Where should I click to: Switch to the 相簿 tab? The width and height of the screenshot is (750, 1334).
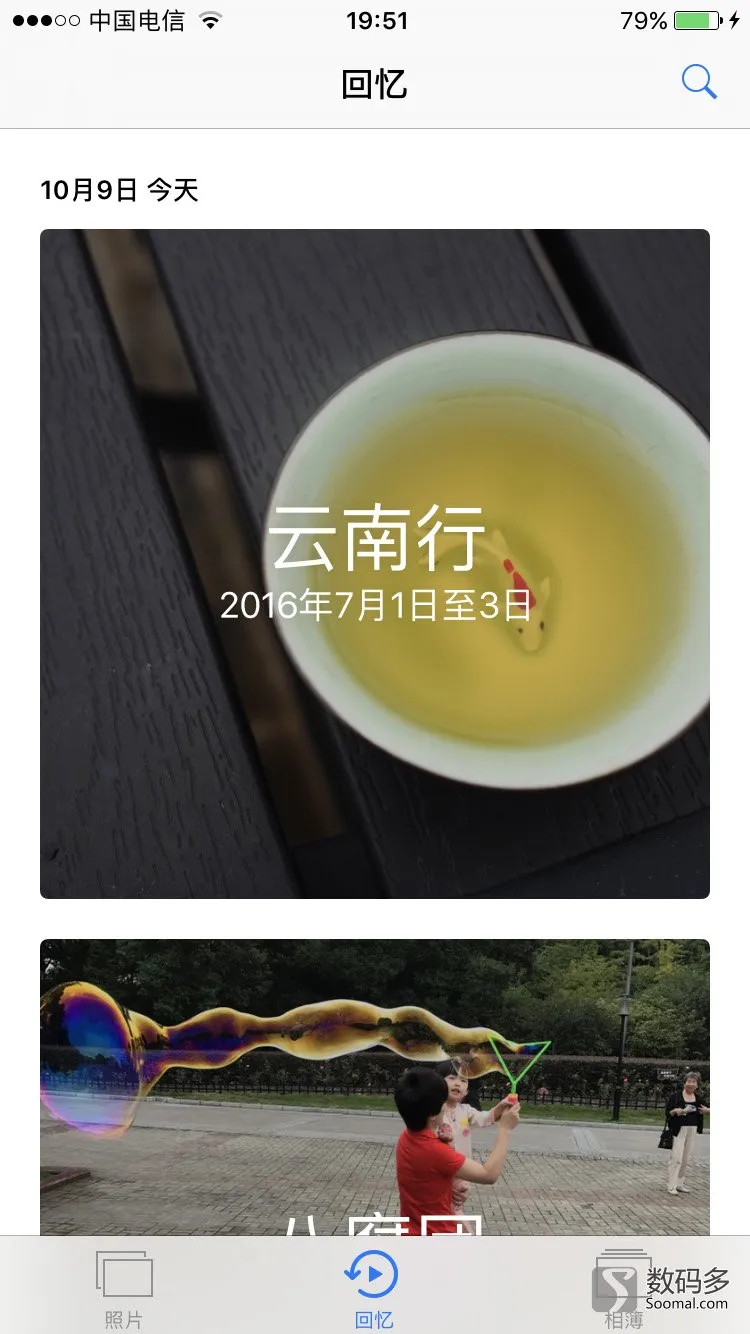click(623, 1289)
